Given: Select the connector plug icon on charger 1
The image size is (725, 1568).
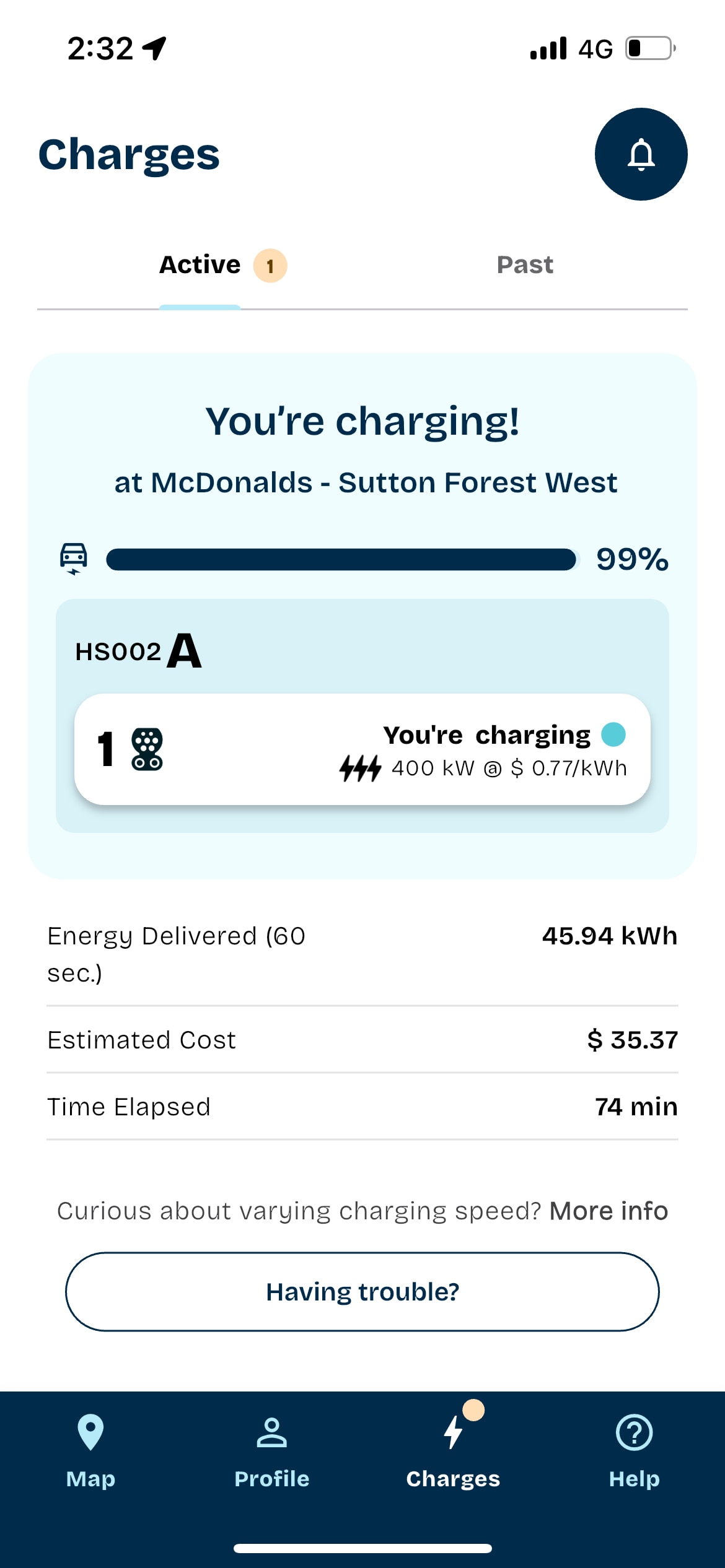Looking at the screenshot, I should (x=147, y=751).
